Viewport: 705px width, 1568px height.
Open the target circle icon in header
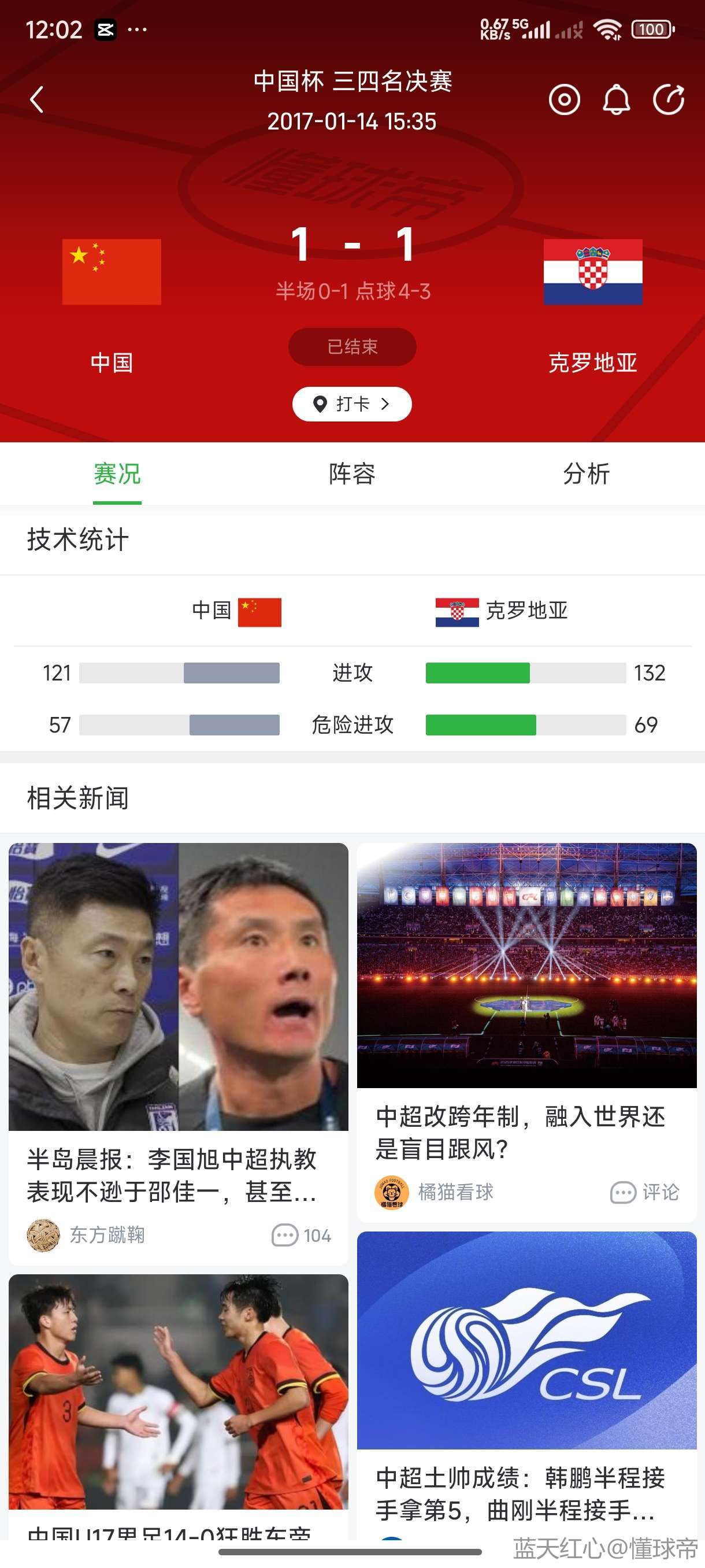(x=564, y=99)
